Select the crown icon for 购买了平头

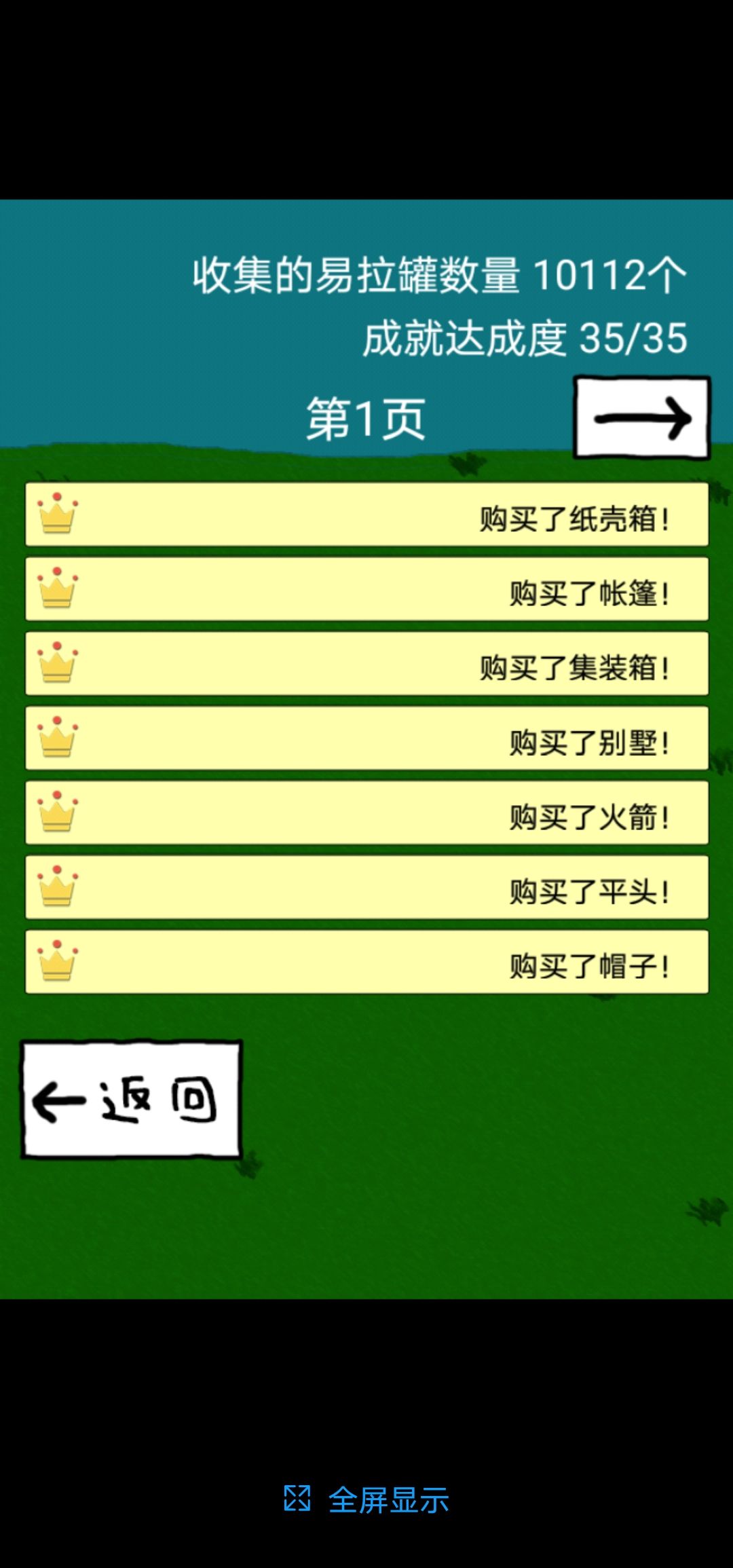[x=58, y=889]
